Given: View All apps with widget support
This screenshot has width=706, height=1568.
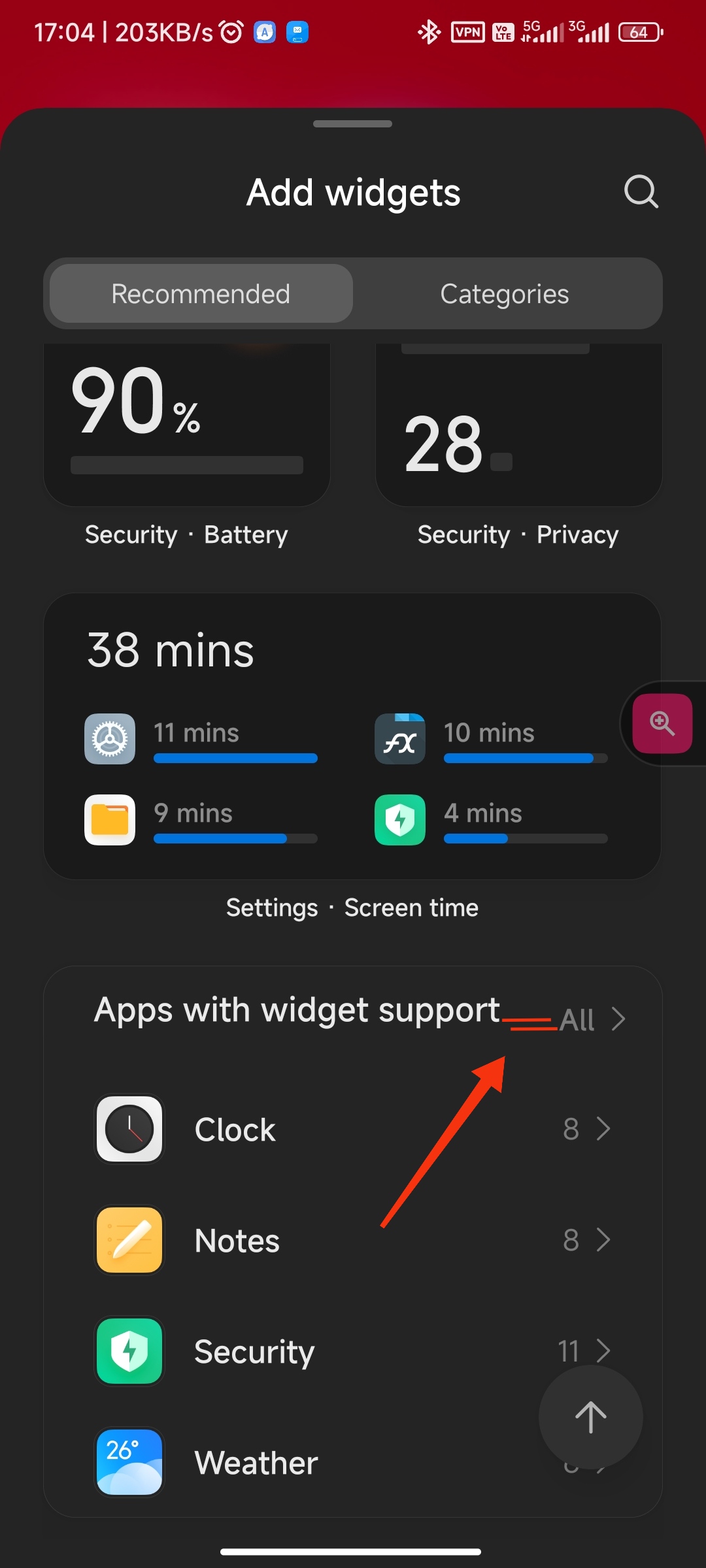Looking at the screenshot, I should pos(592,1019).
